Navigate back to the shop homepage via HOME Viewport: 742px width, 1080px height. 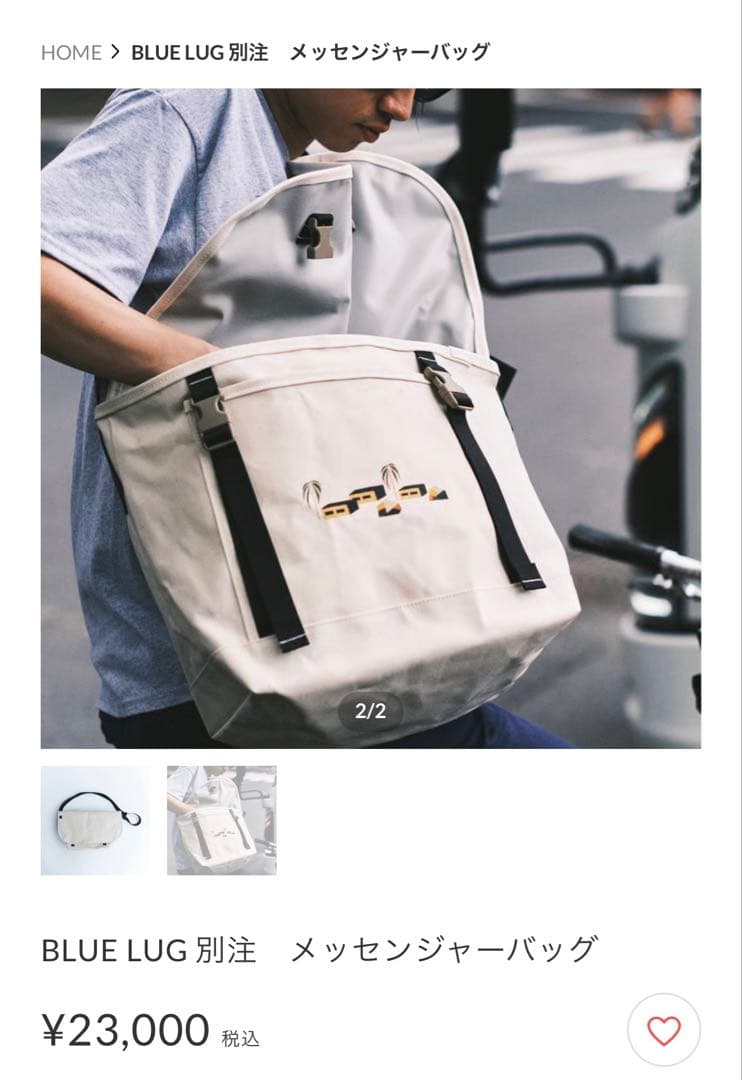[70, 51]
